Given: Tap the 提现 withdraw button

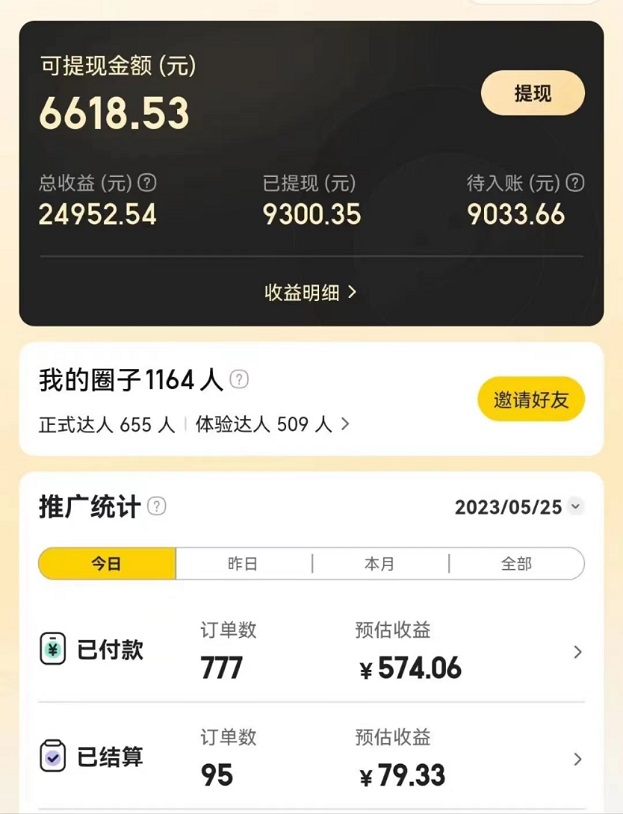Looking at the screenshot, I should tap(532, 93).
